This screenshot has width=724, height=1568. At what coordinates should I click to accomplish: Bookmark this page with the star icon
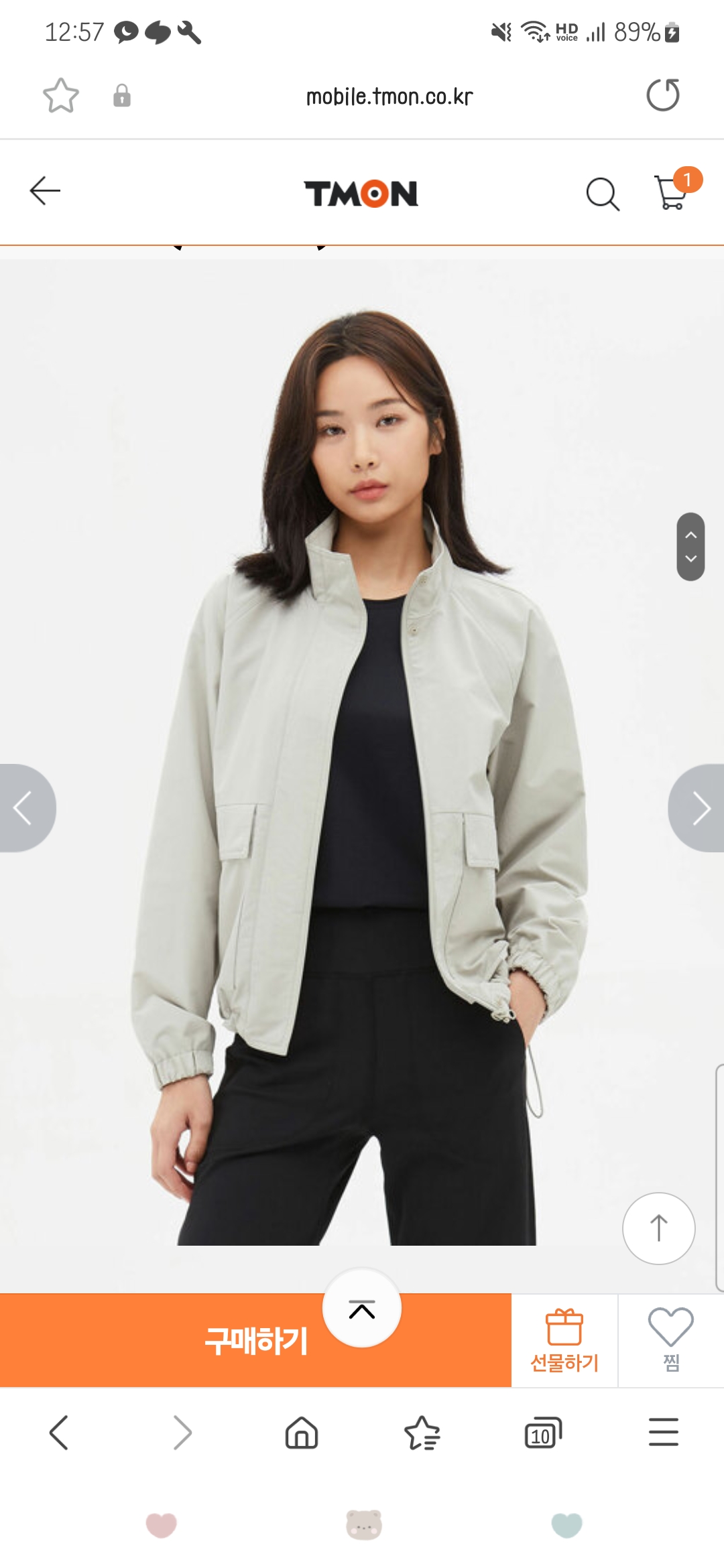pos(61,95)
